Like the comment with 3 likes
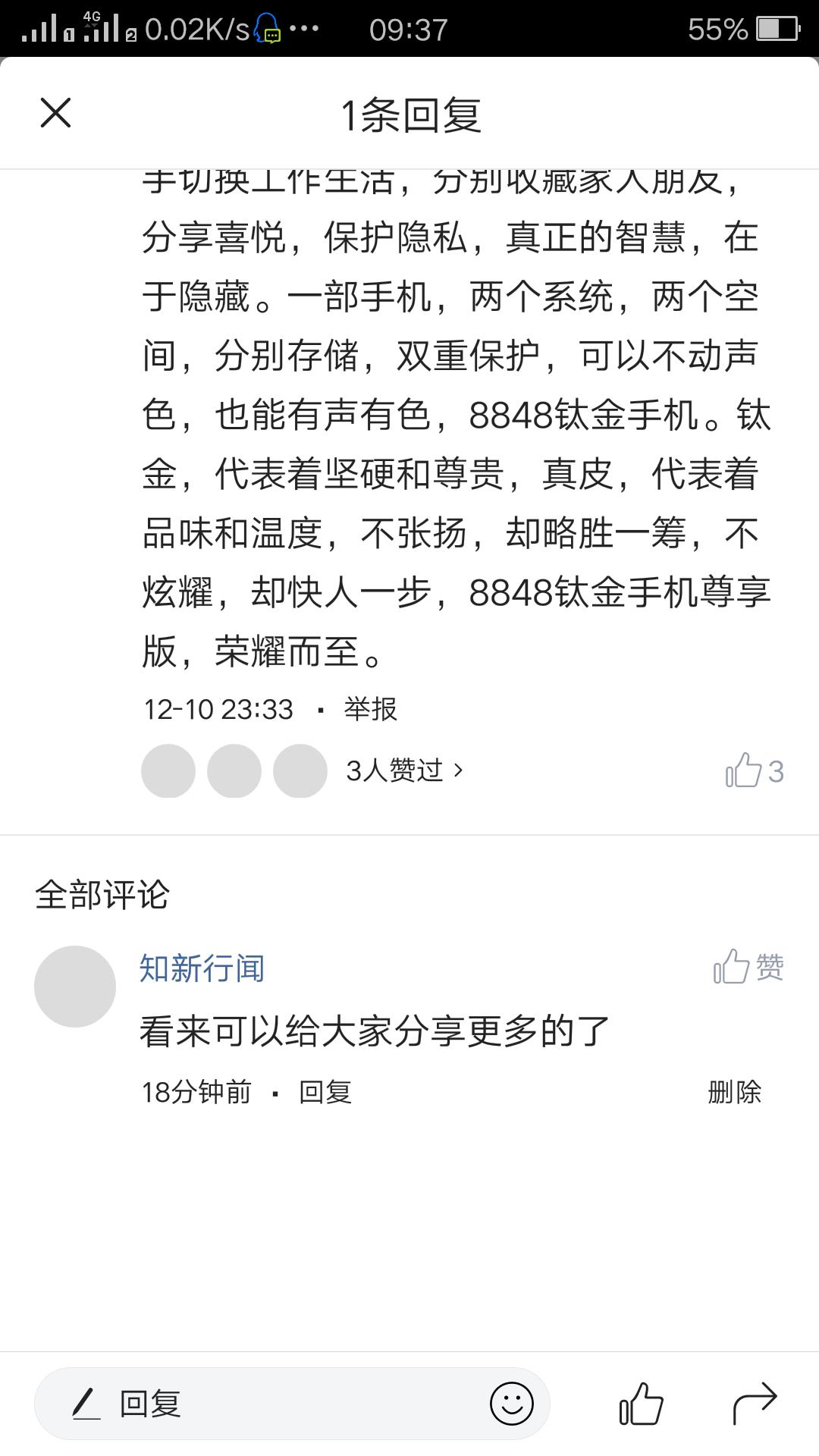Image resolution: width=819 pixels, height=1456 pixels. click(x=754, y=770)
